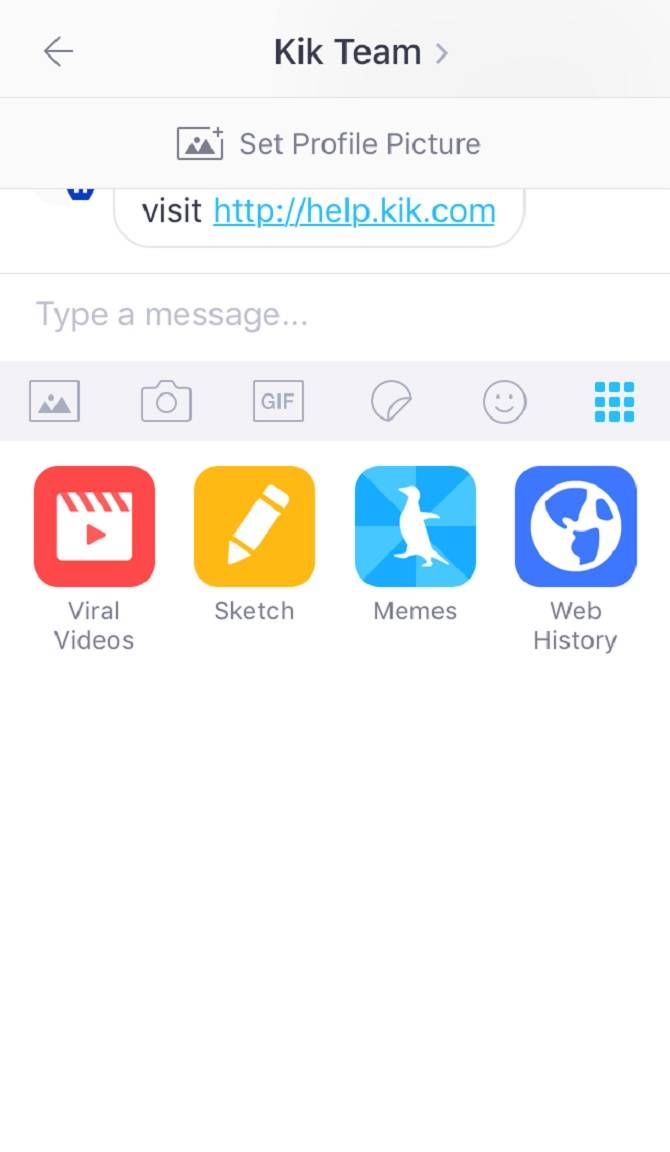Image resolution: width=670 pixels, height=1152 pixels.
Task: Tap Set Profile Picture
Action: click(x=330, y=144)
